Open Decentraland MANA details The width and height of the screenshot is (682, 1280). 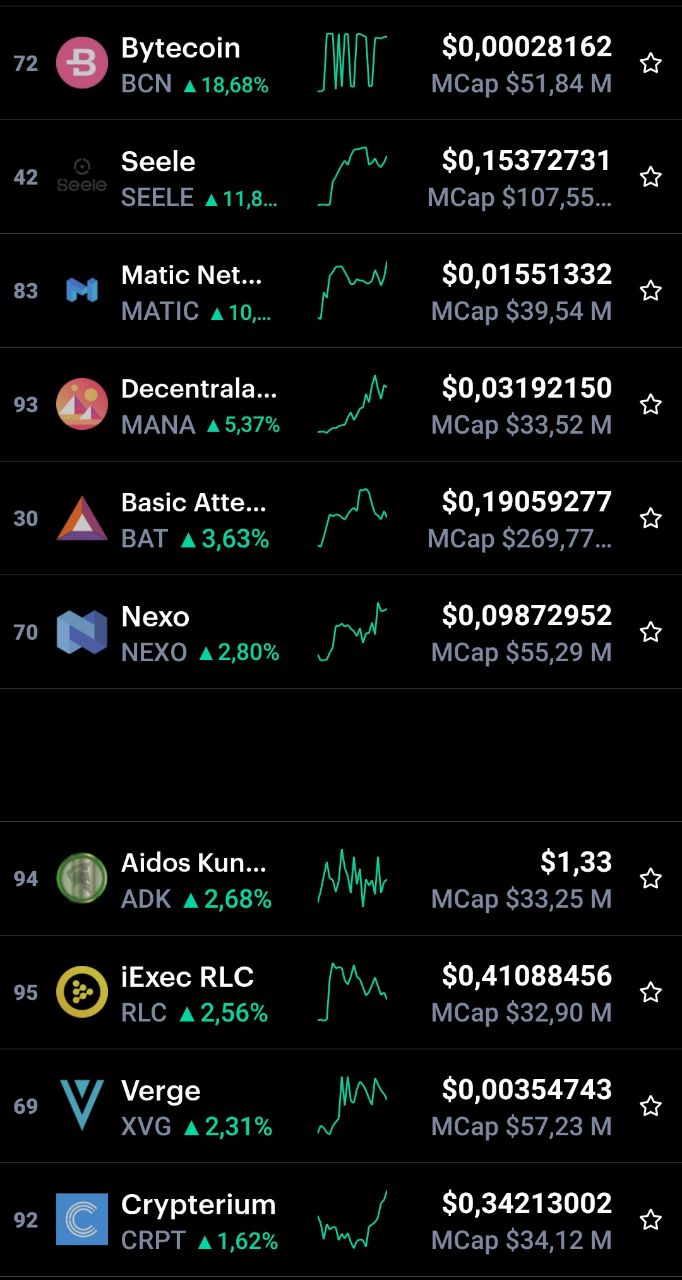click(341, 405)
